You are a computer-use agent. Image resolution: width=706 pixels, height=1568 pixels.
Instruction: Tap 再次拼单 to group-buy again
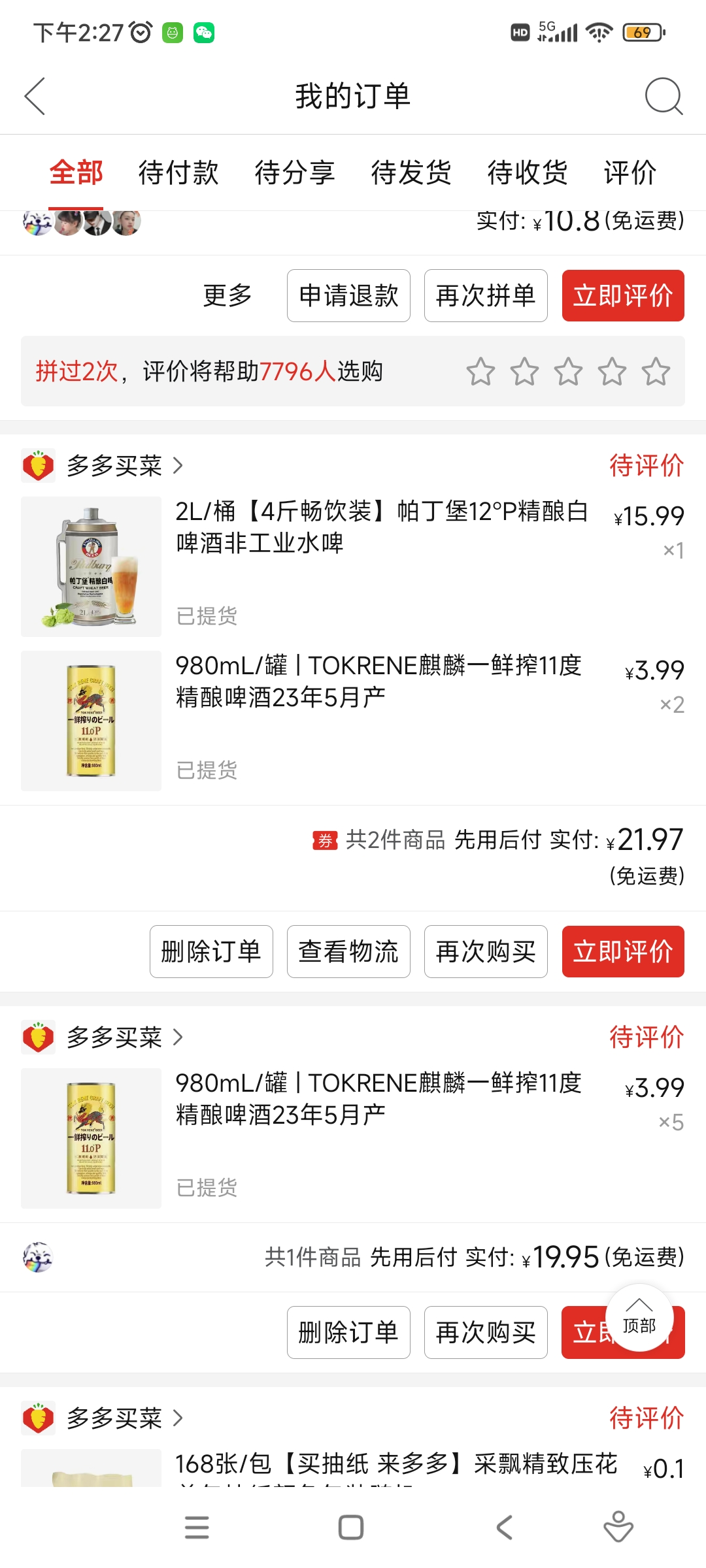(486, 296)
